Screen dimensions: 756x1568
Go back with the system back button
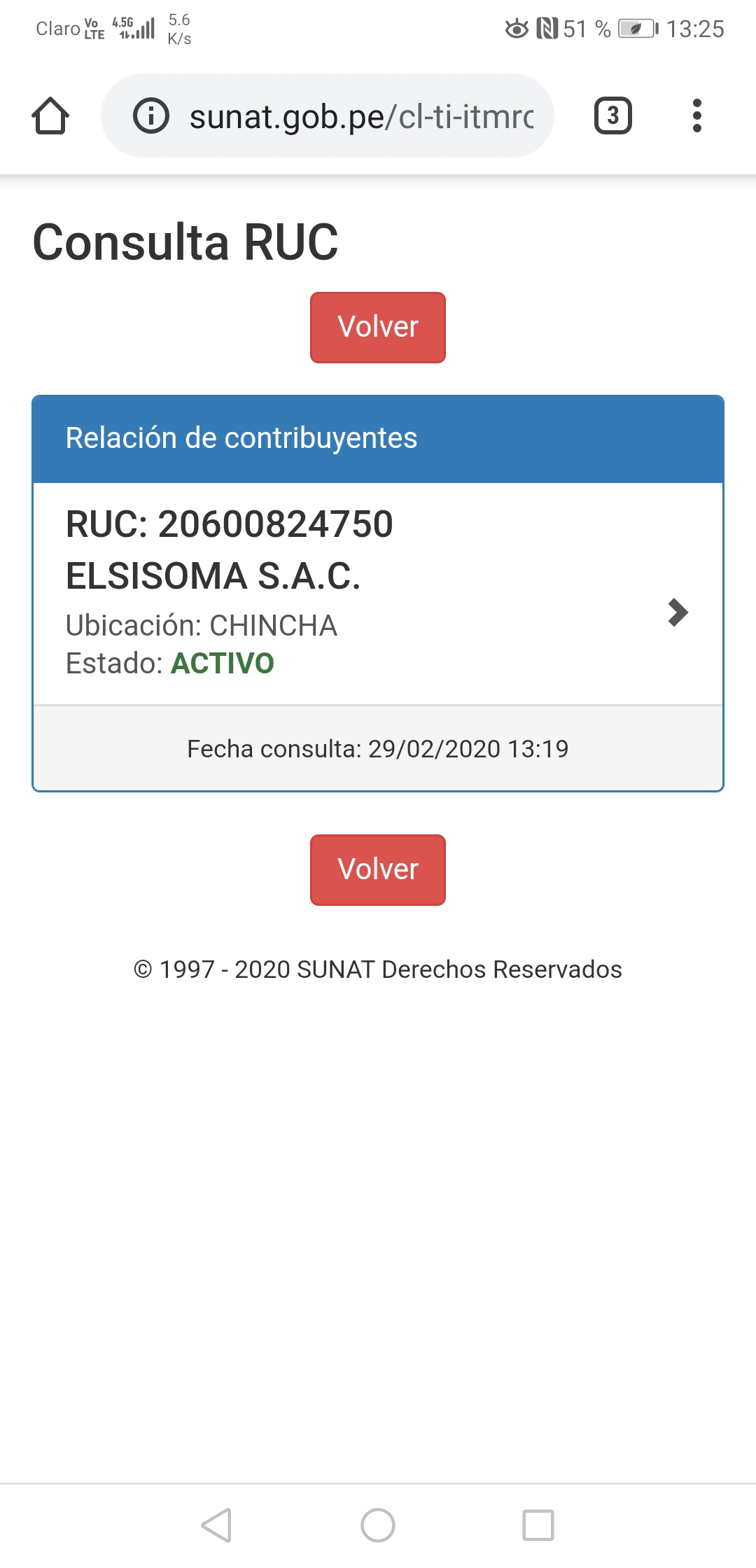point(217,1525)
